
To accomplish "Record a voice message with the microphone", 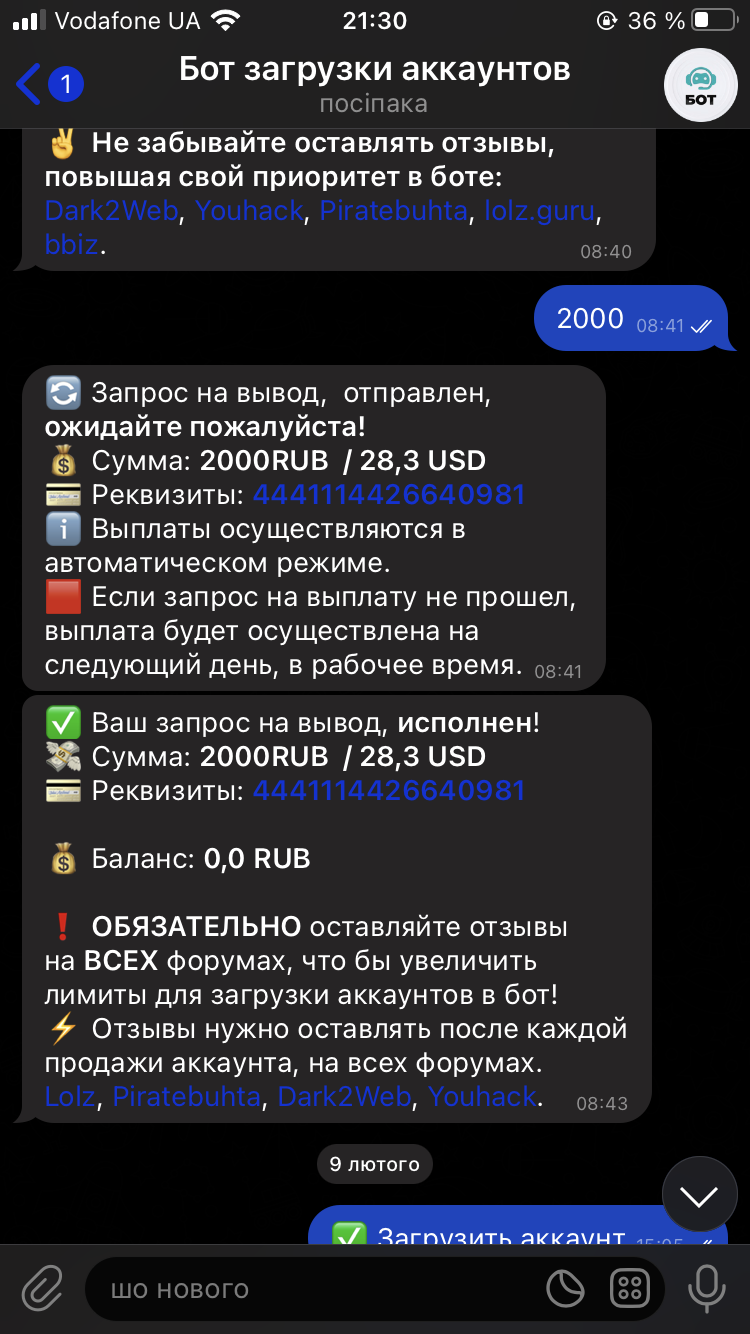I will [x=707, y=1288].
